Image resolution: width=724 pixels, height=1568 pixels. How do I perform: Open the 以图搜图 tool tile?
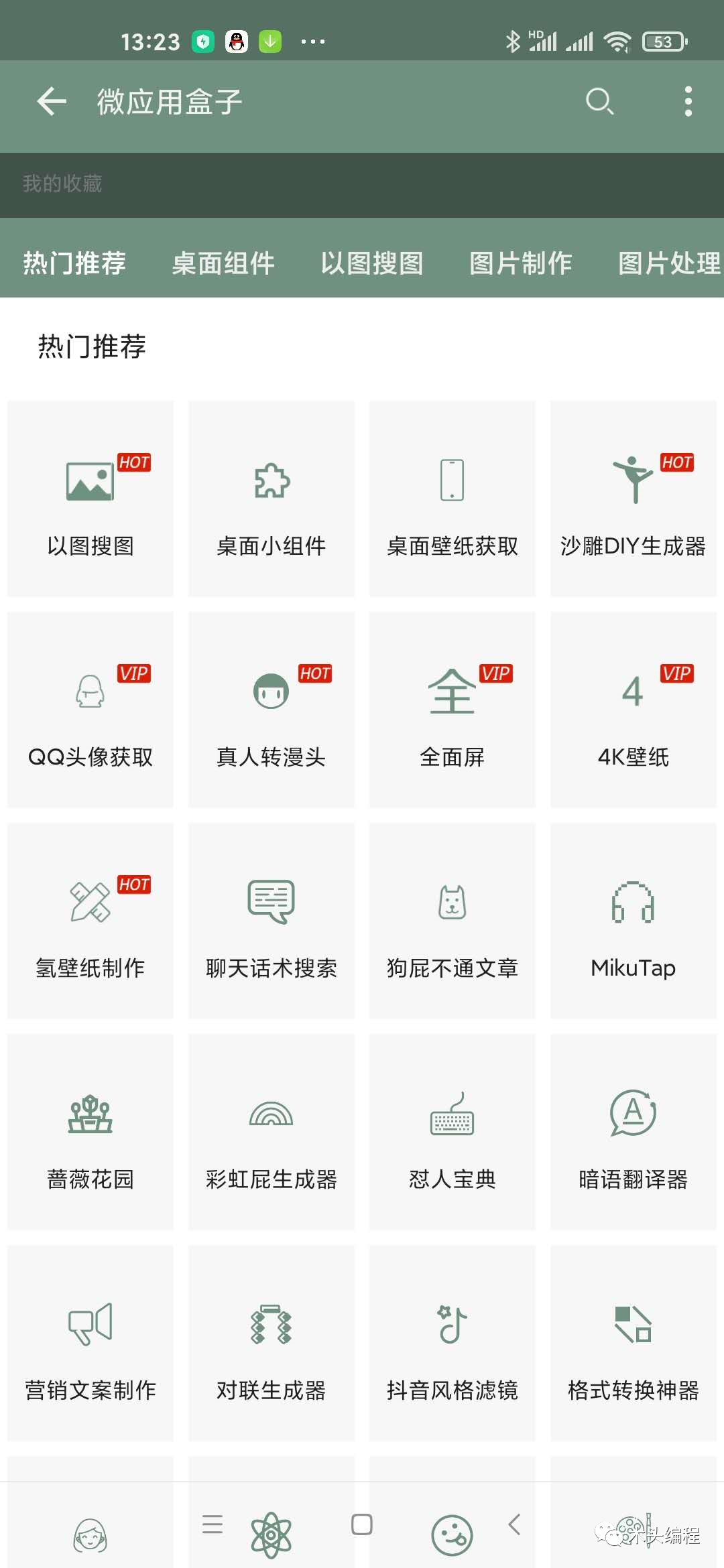tap(90, 499)
